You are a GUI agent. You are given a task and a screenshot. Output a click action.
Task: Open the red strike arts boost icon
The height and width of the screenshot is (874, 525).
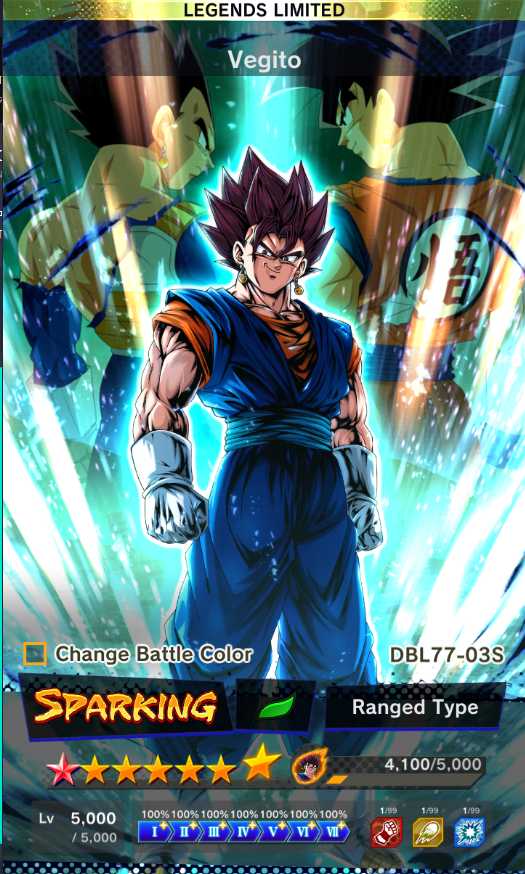click(x=387, y=832)
